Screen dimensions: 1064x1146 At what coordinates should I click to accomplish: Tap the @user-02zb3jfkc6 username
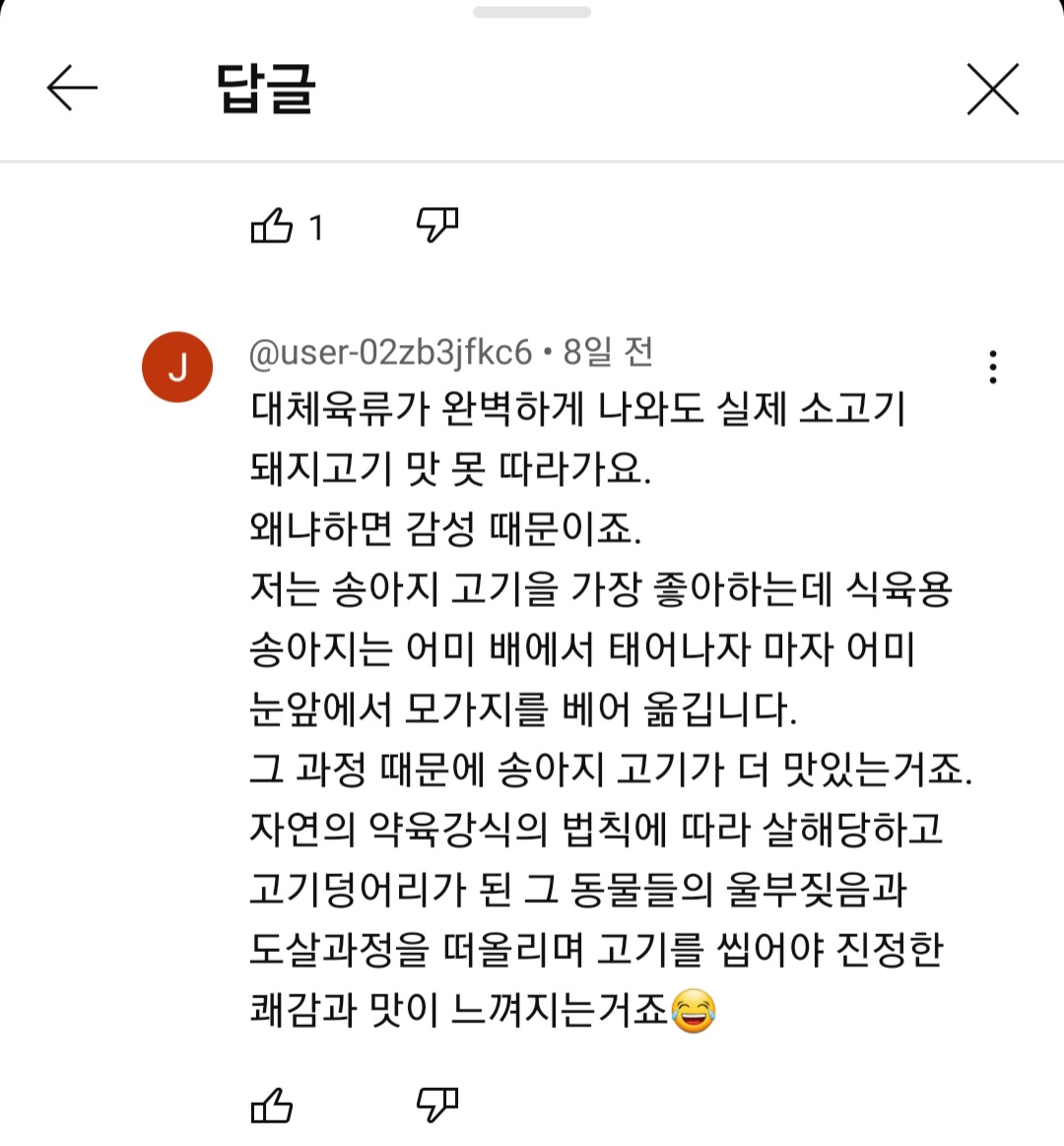point(390,352)
